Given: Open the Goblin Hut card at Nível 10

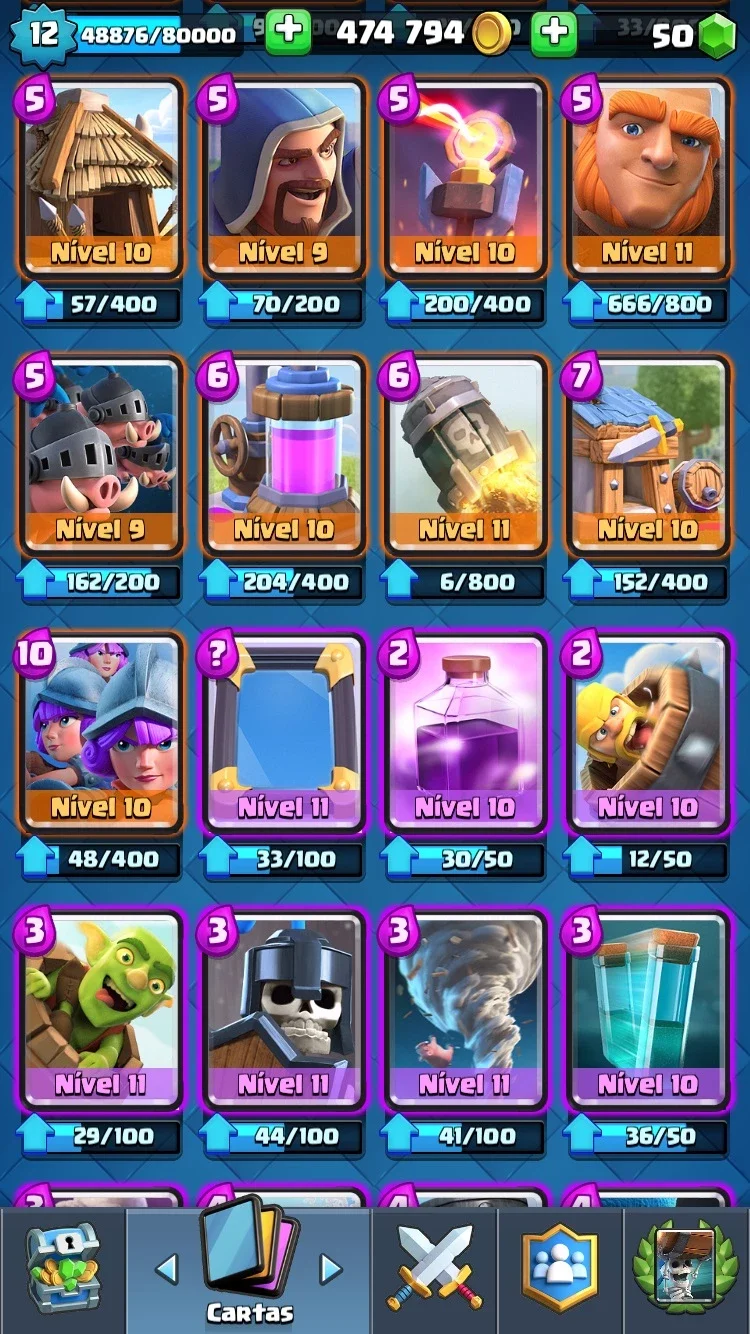Looking at the screenshot, I should 100,178.
